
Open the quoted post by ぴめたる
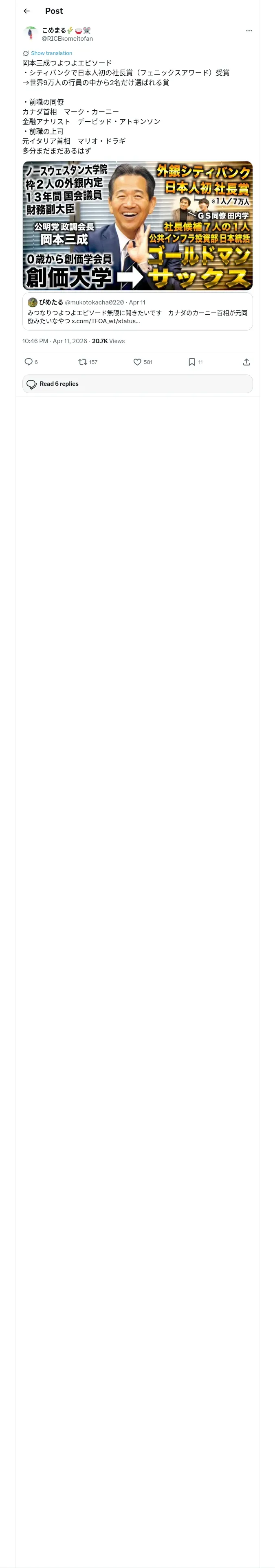(x=137, y=312)
